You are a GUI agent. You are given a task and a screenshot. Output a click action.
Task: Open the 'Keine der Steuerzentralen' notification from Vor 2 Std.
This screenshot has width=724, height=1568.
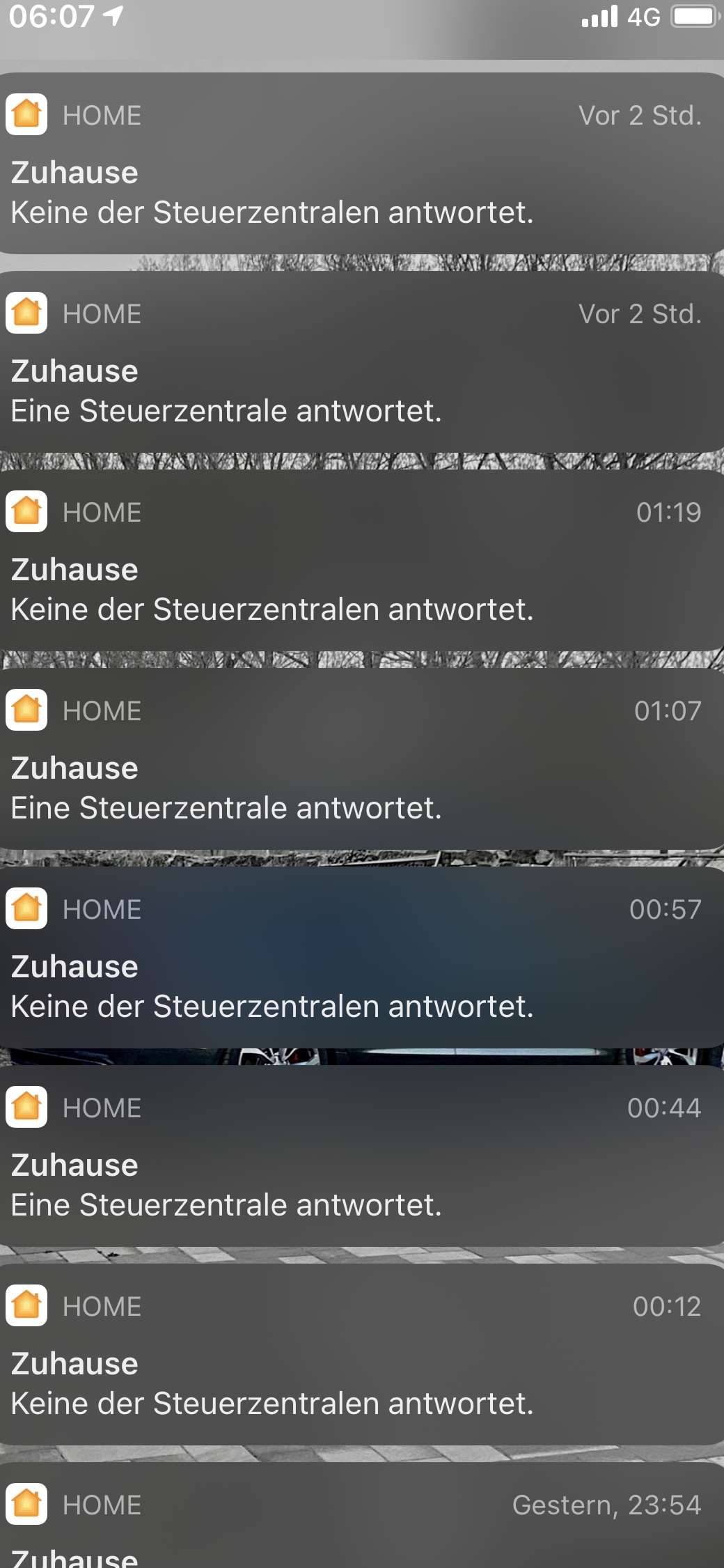point(362,164)
